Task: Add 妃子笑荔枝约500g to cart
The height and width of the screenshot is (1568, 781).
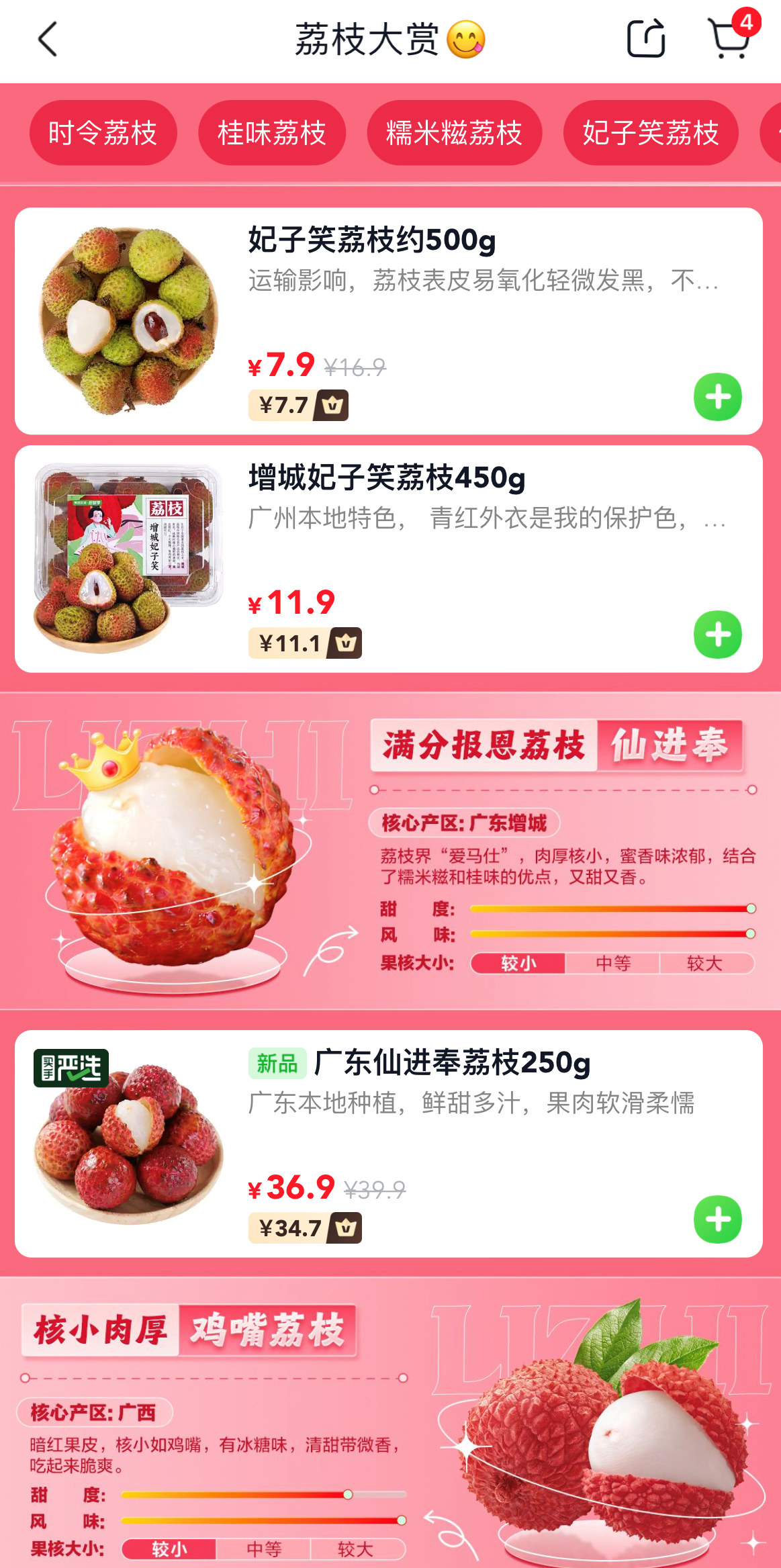Action: (717, 397)
